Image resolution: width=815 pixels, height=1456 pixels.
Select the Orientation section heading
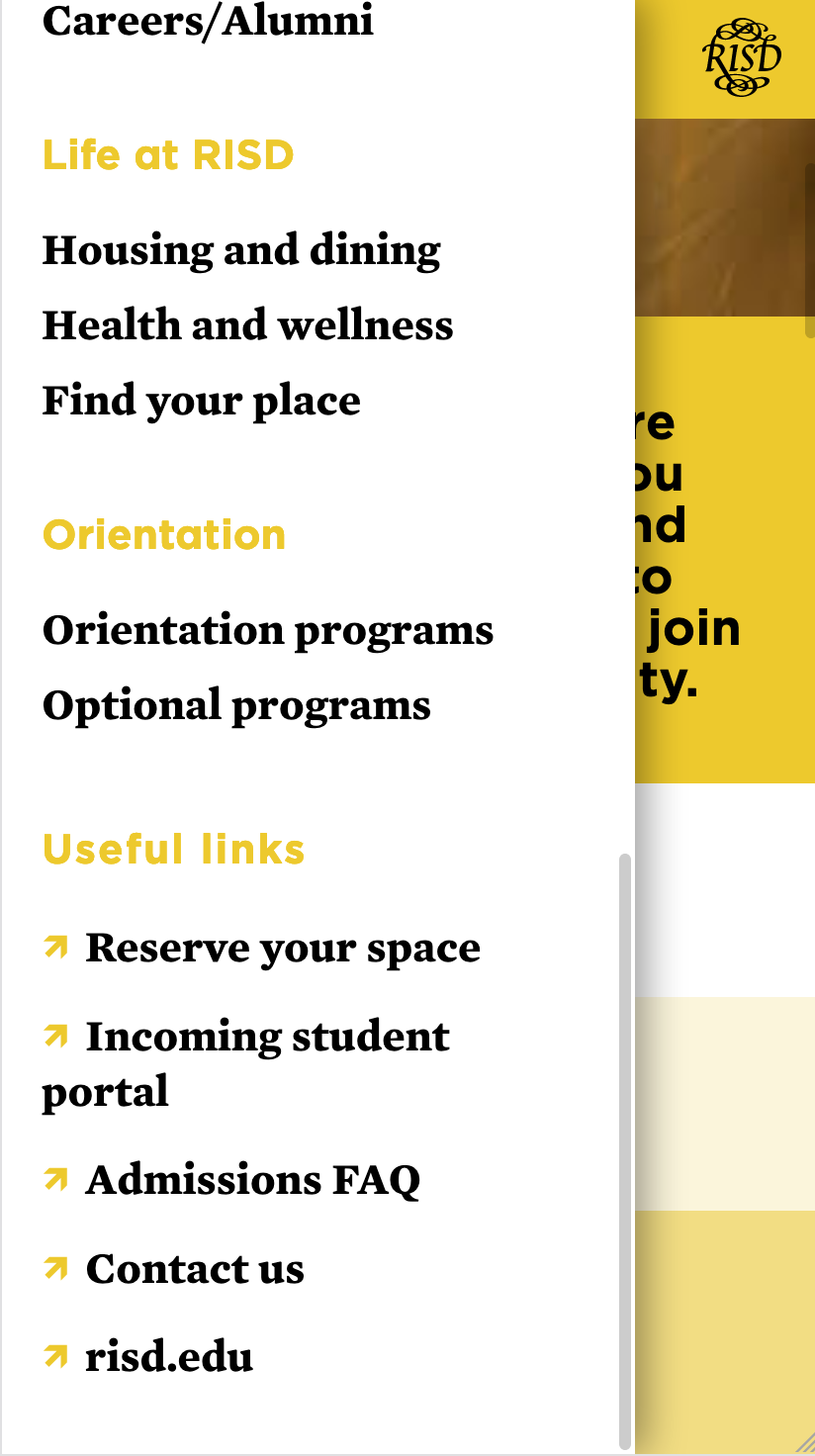pyautogui.click(x=163, y=535)
